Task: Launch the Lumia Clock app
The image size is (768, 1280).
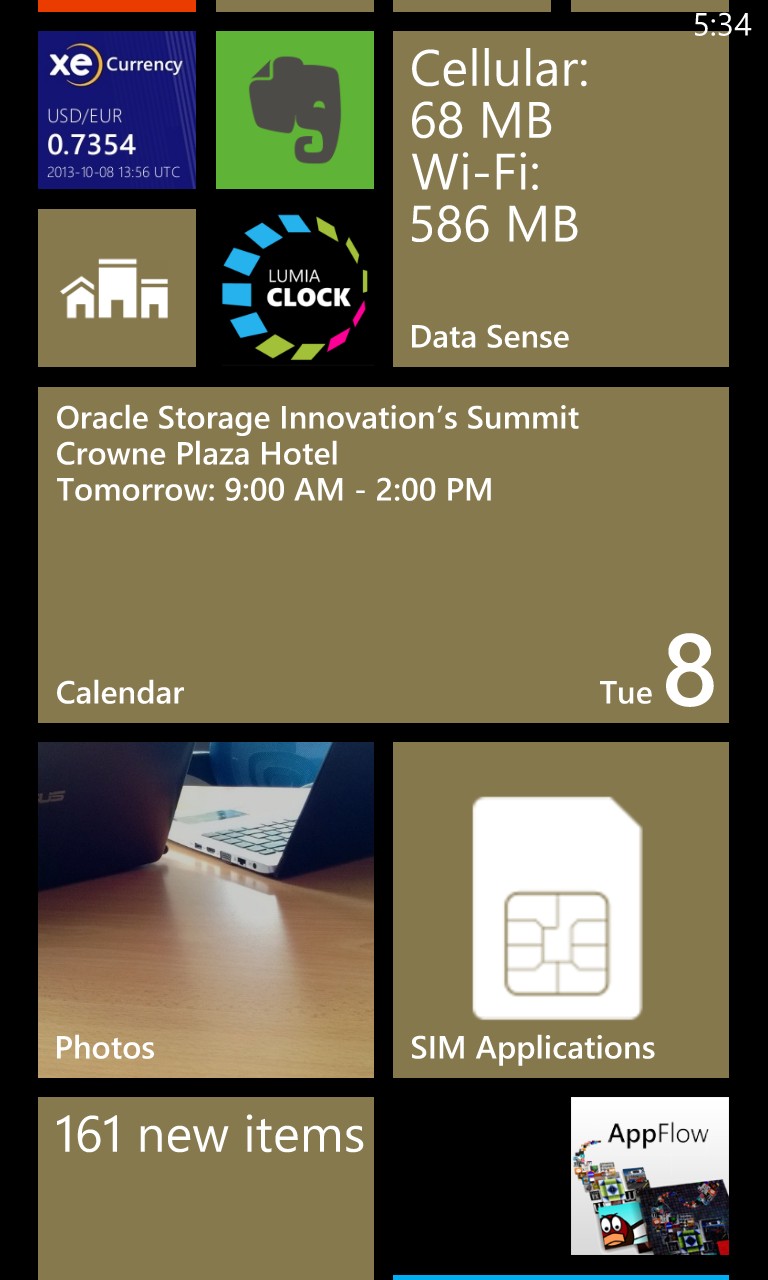Action: (295, 288)
